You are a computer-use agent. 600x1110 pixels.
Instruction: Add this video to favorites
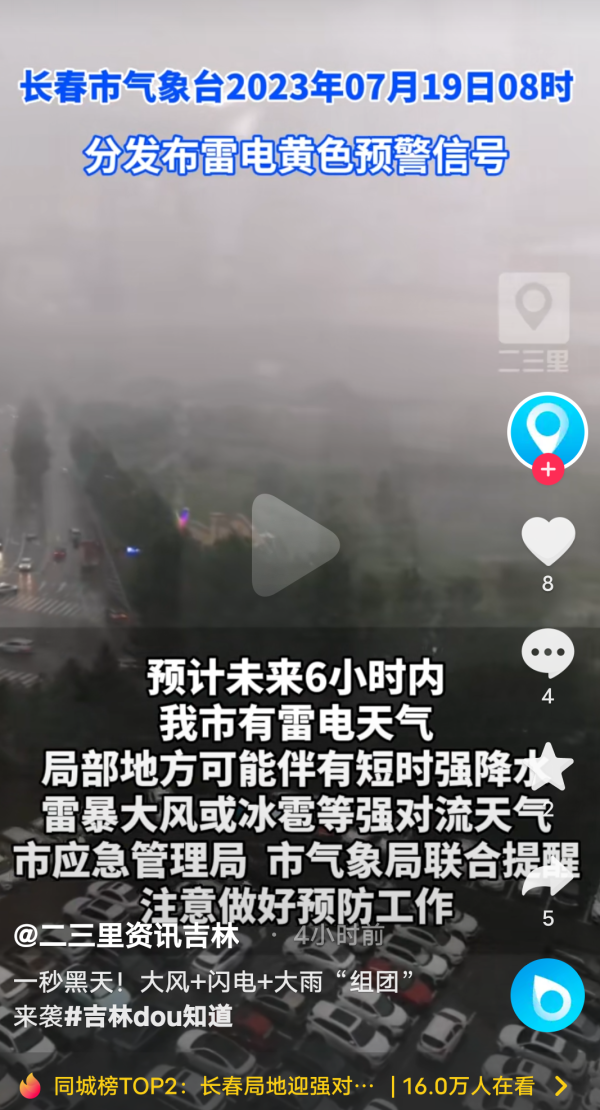pos(548,769)
